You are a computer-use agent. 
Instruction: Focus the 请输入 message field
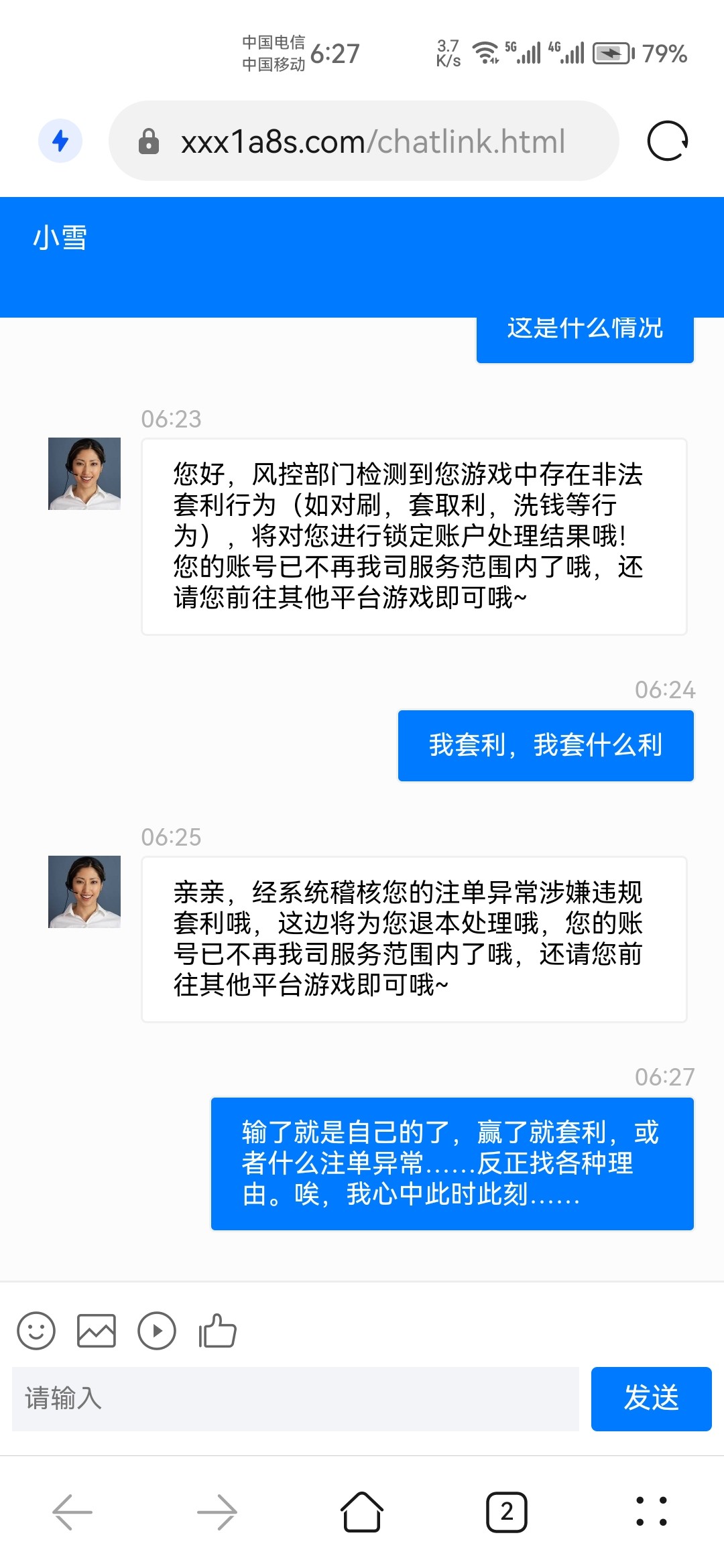tap(295, 1398)
